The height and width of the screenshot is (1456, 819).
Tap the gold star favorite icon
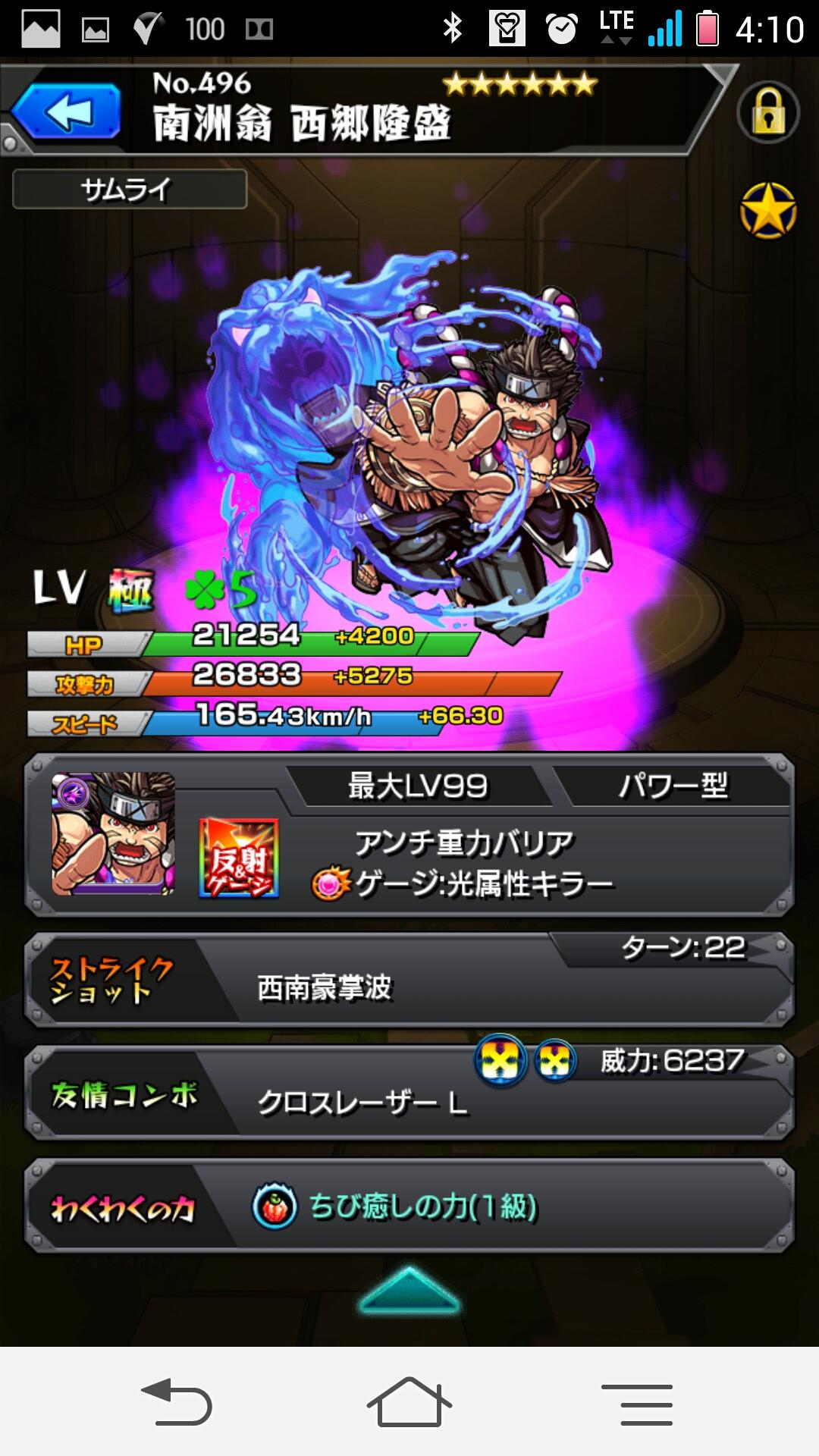768,211
